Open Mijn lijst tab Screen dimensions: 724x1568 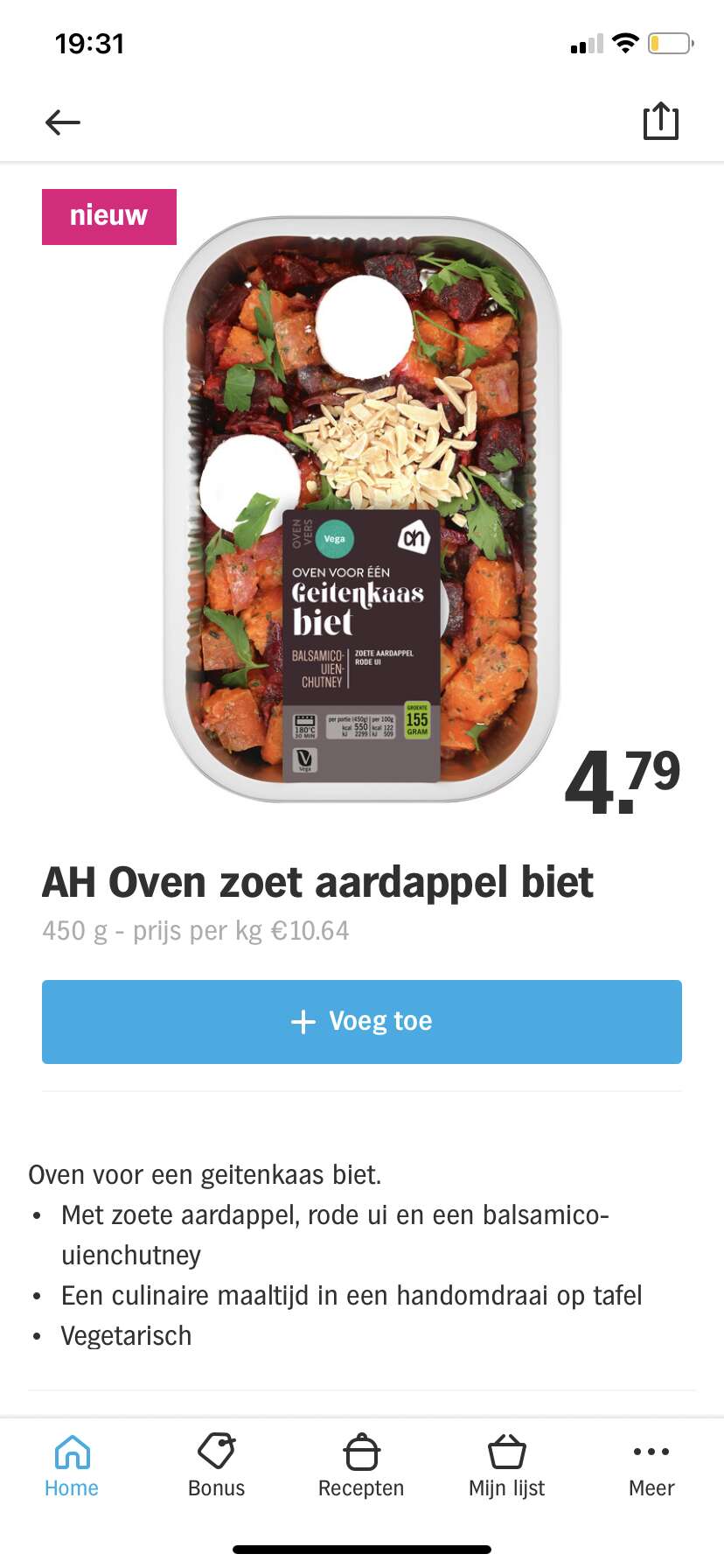tap(507, 1466)
